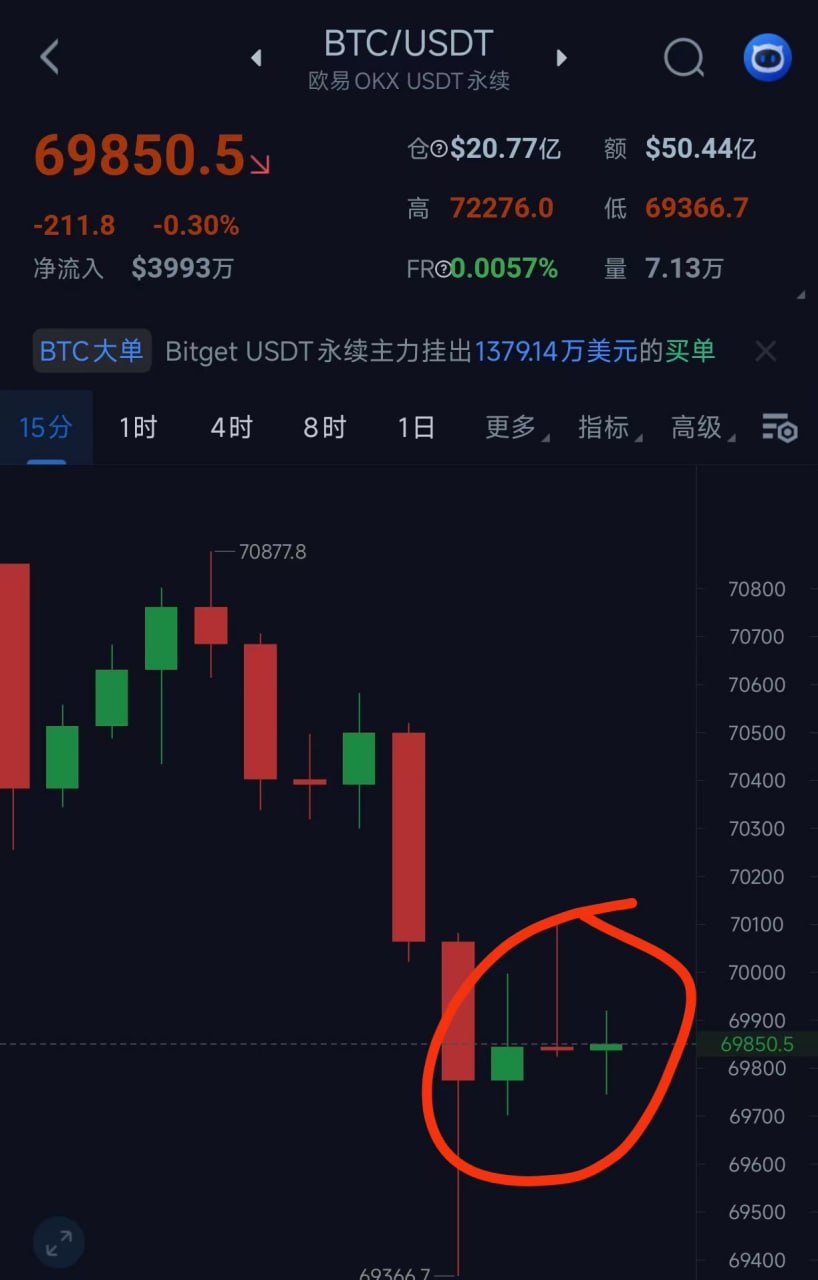Screen dimensions: 818x1280
Task: Switch to the 4时 timeframe
Action: coord(231,428)
